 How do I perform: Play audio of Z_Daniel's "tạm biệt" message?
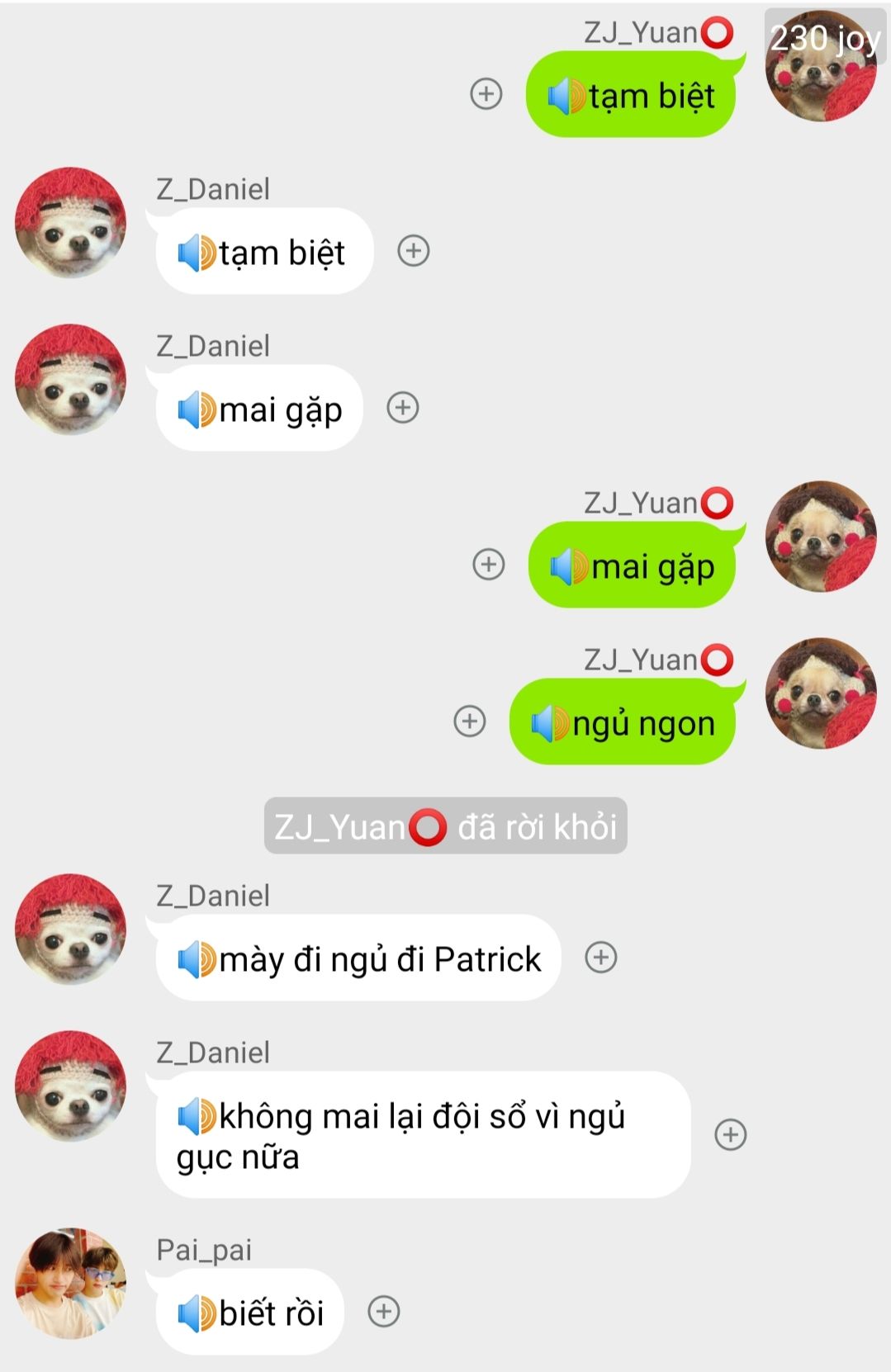coord(197,253)
